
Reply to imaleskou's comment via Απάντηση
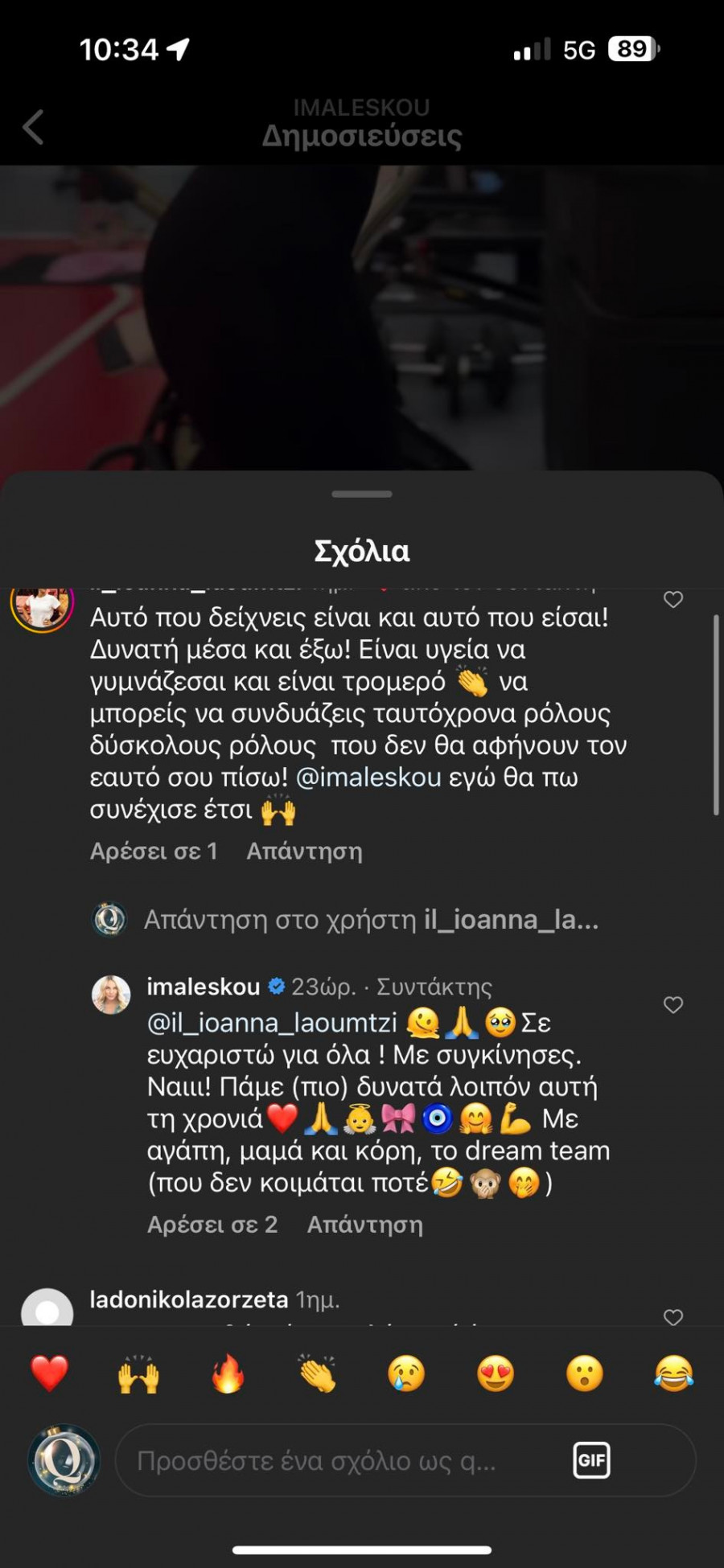click(x=364, y=1224)
